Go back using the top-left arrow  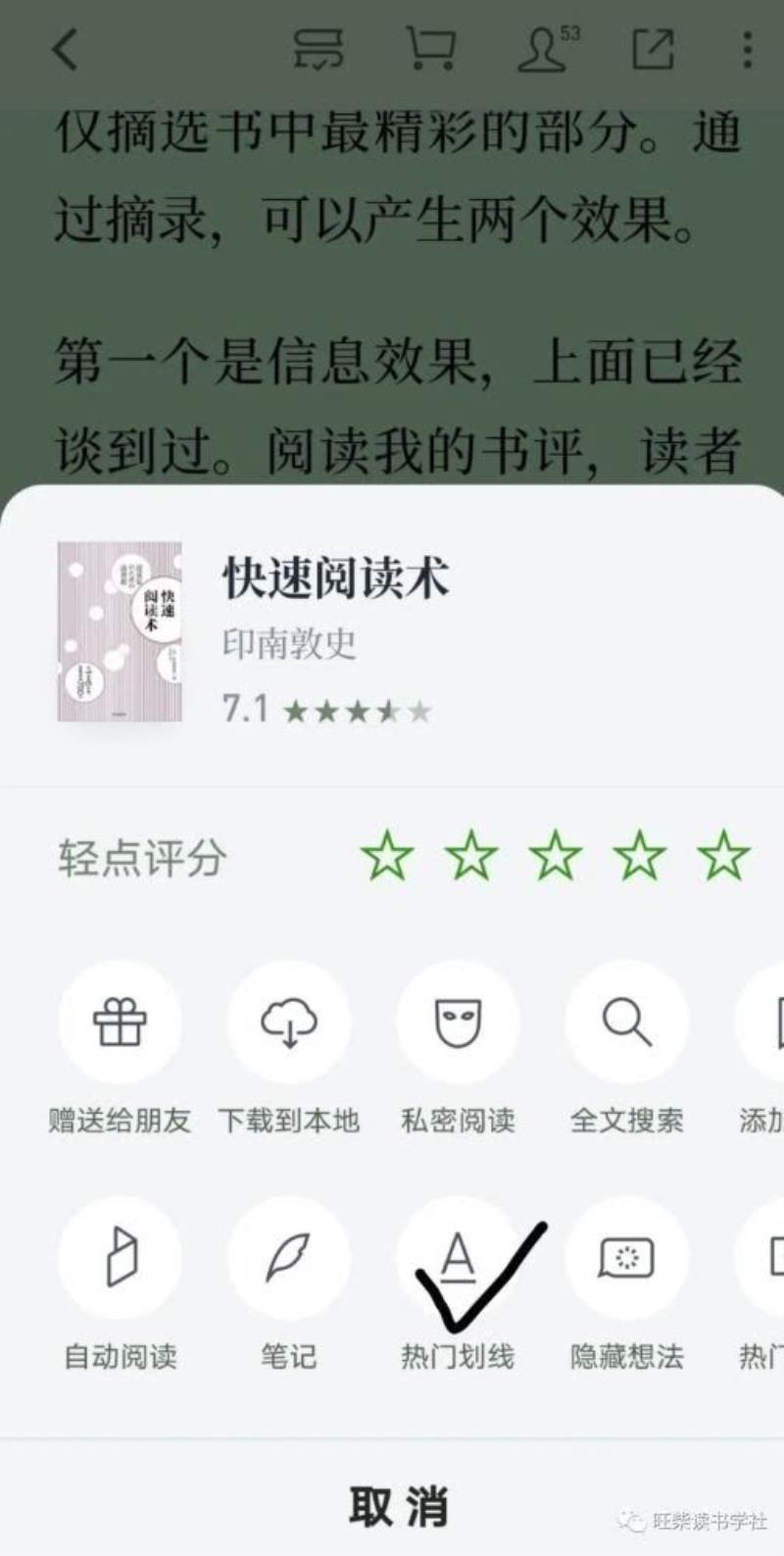click(66, 49)
